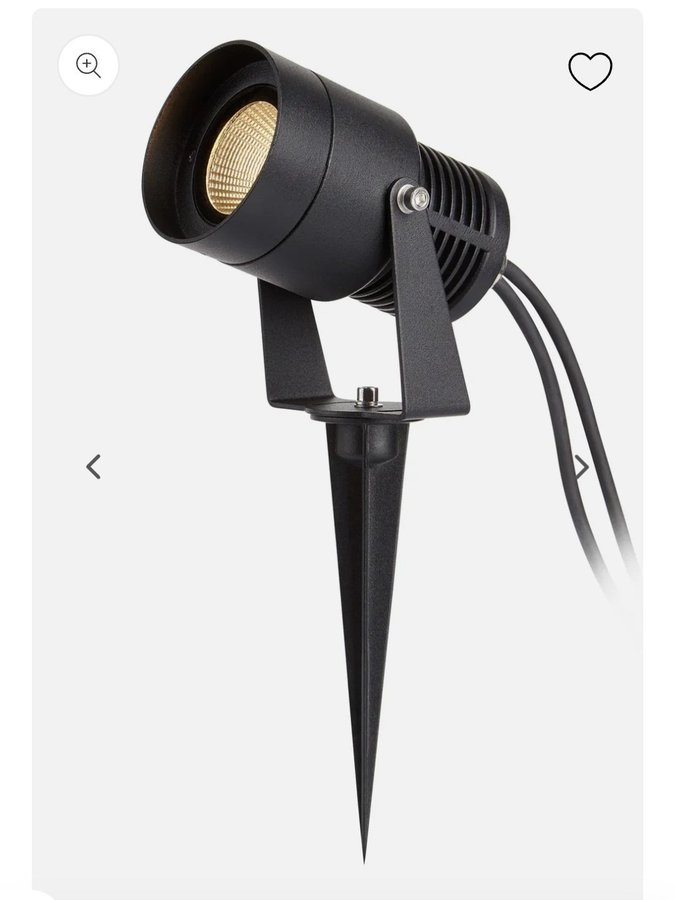This screenshot has height=900, width=675.
Task: Zoom into the product image with the magnifier
Action: pyautogui.click(x=88, y=66)
